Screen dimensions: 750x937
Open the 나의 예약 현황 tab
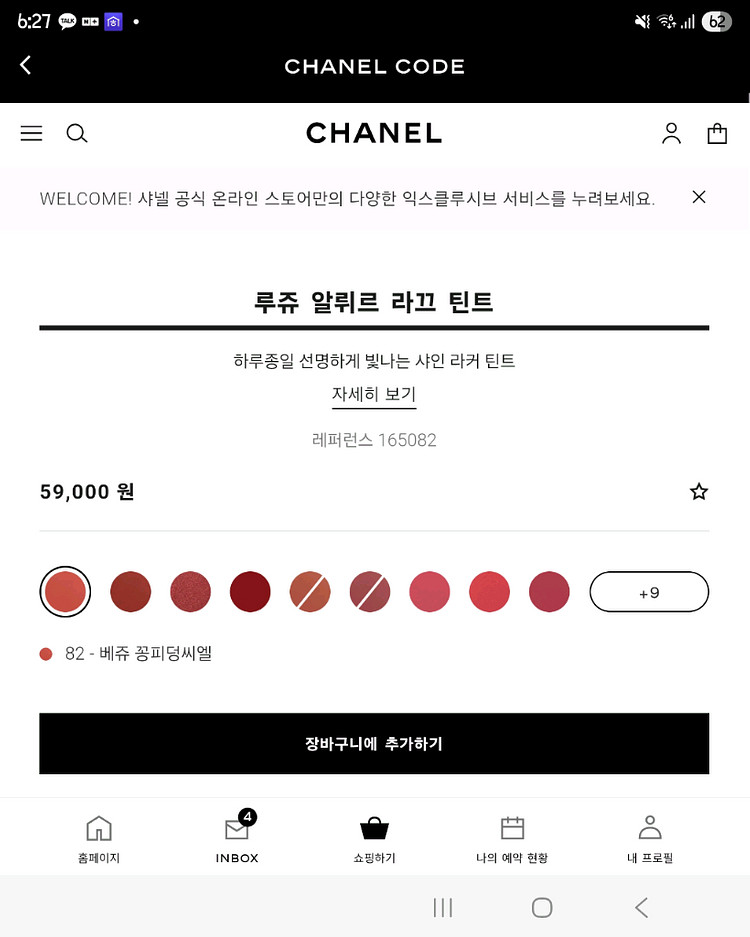[x=512, y=838]
